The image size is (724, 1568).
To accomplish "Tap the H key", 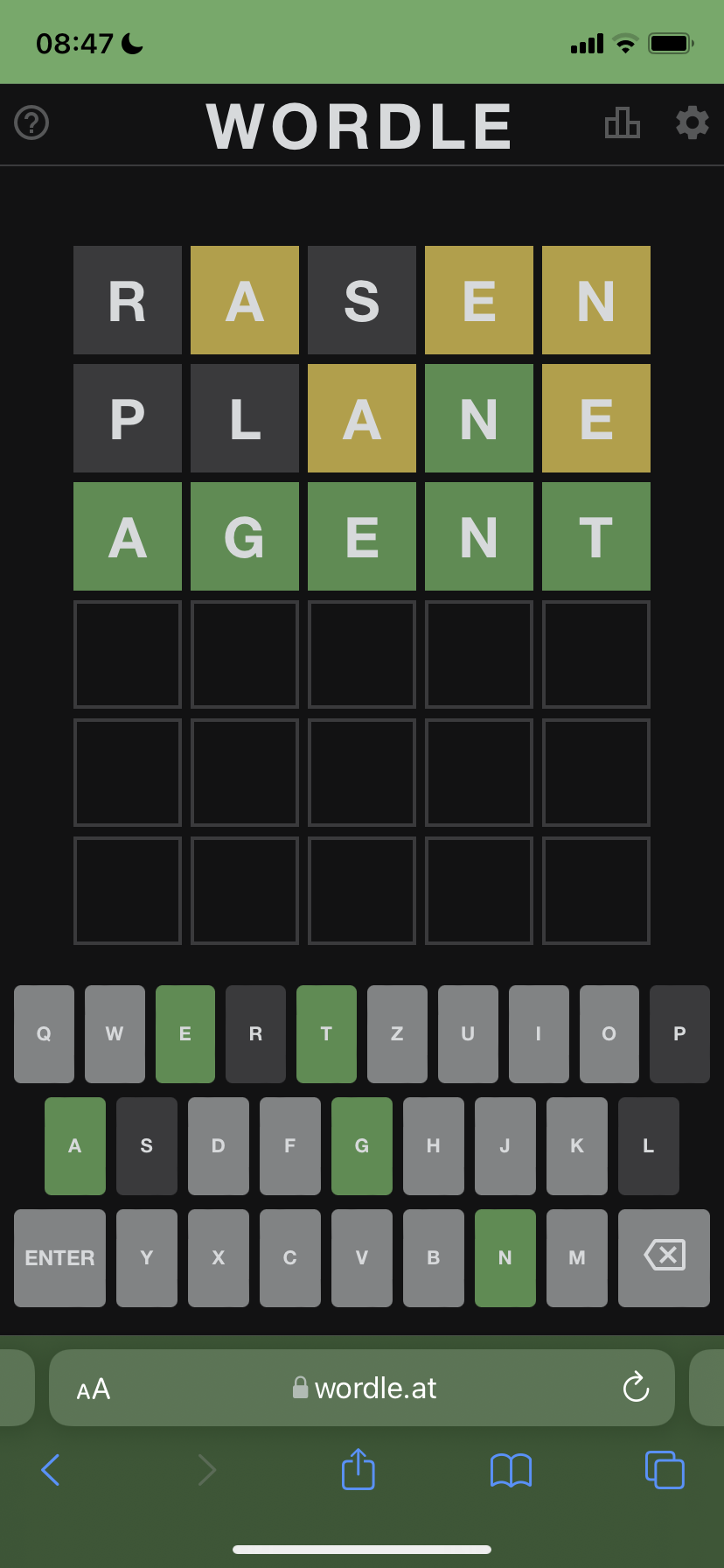I will (433, 1145).
